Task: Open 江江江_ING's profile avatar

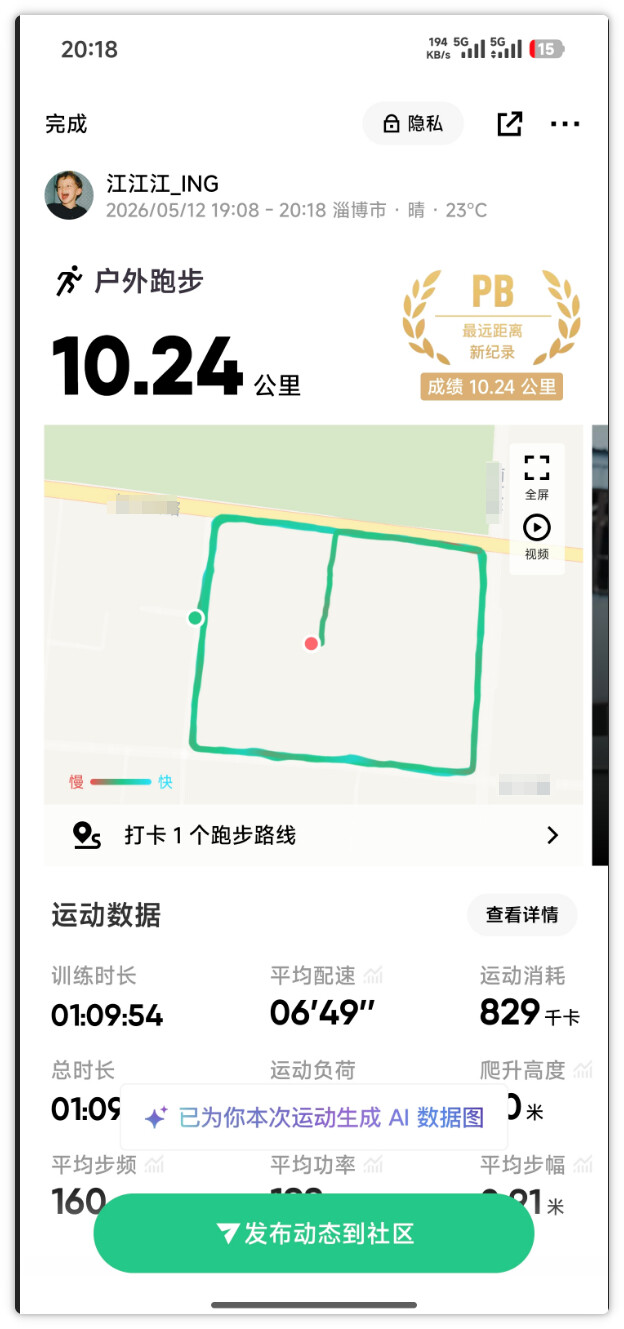Action: (x=69, y=195)
